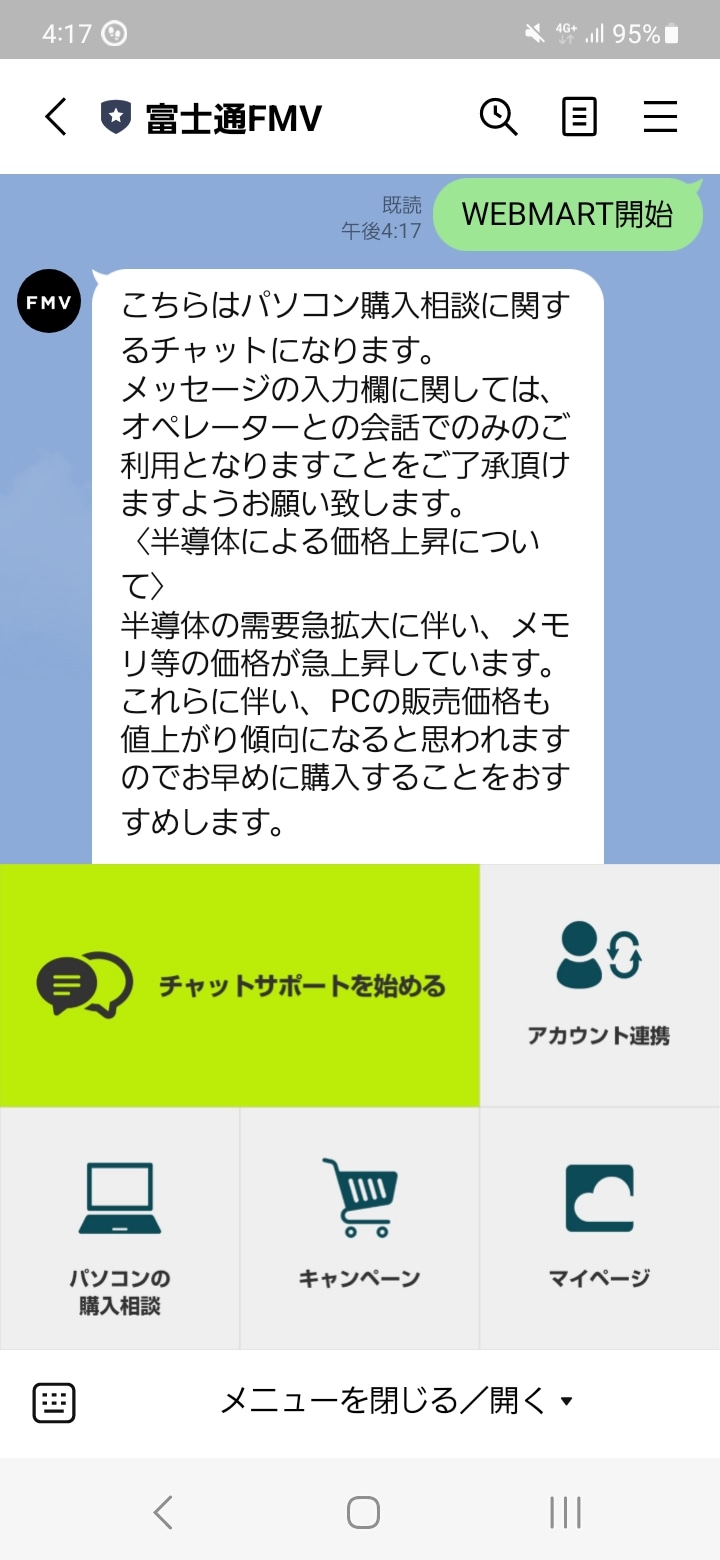Select パソコンの購入相談 tile
This screenshot has width=720, height=1560.
120,1230
